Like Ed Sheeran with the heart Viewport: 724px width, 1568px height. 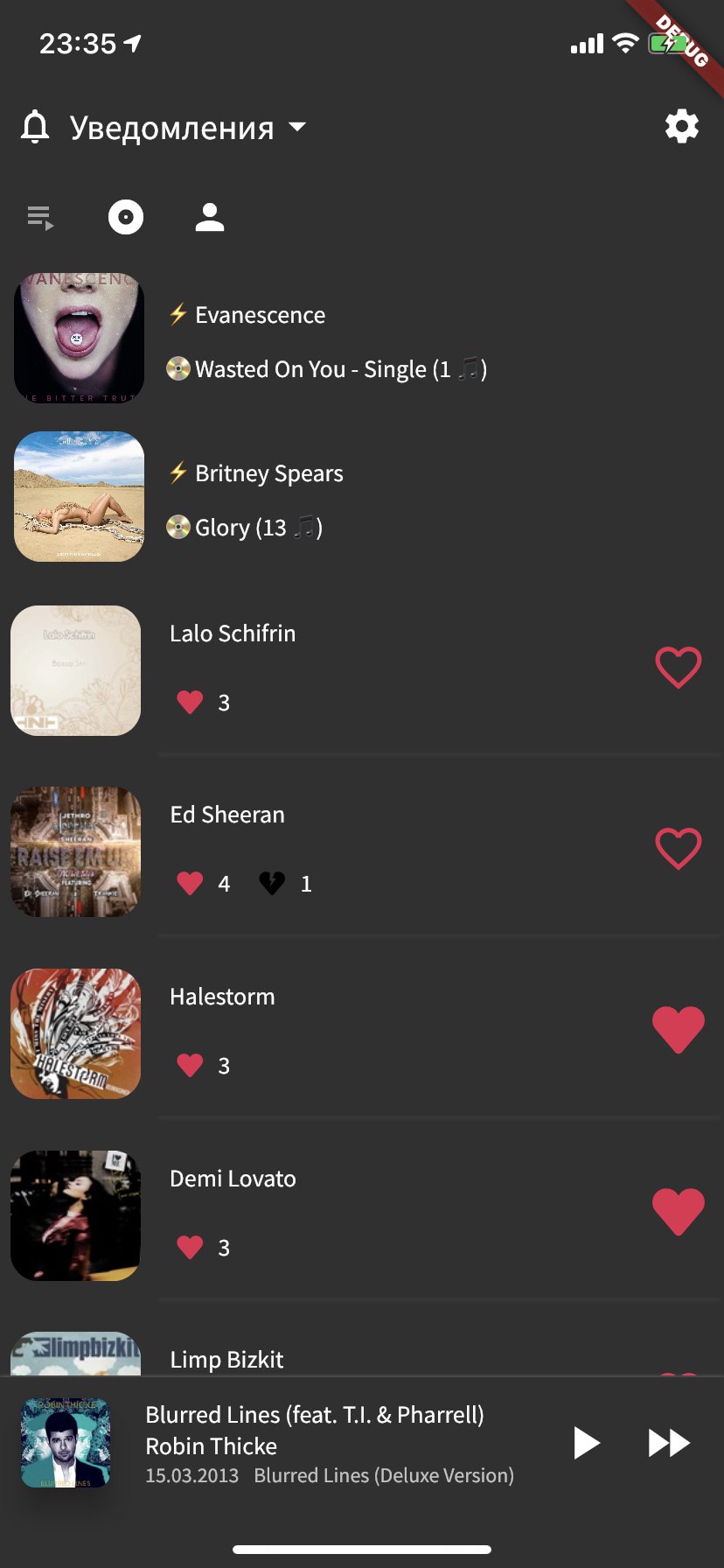tap(679, 849)
